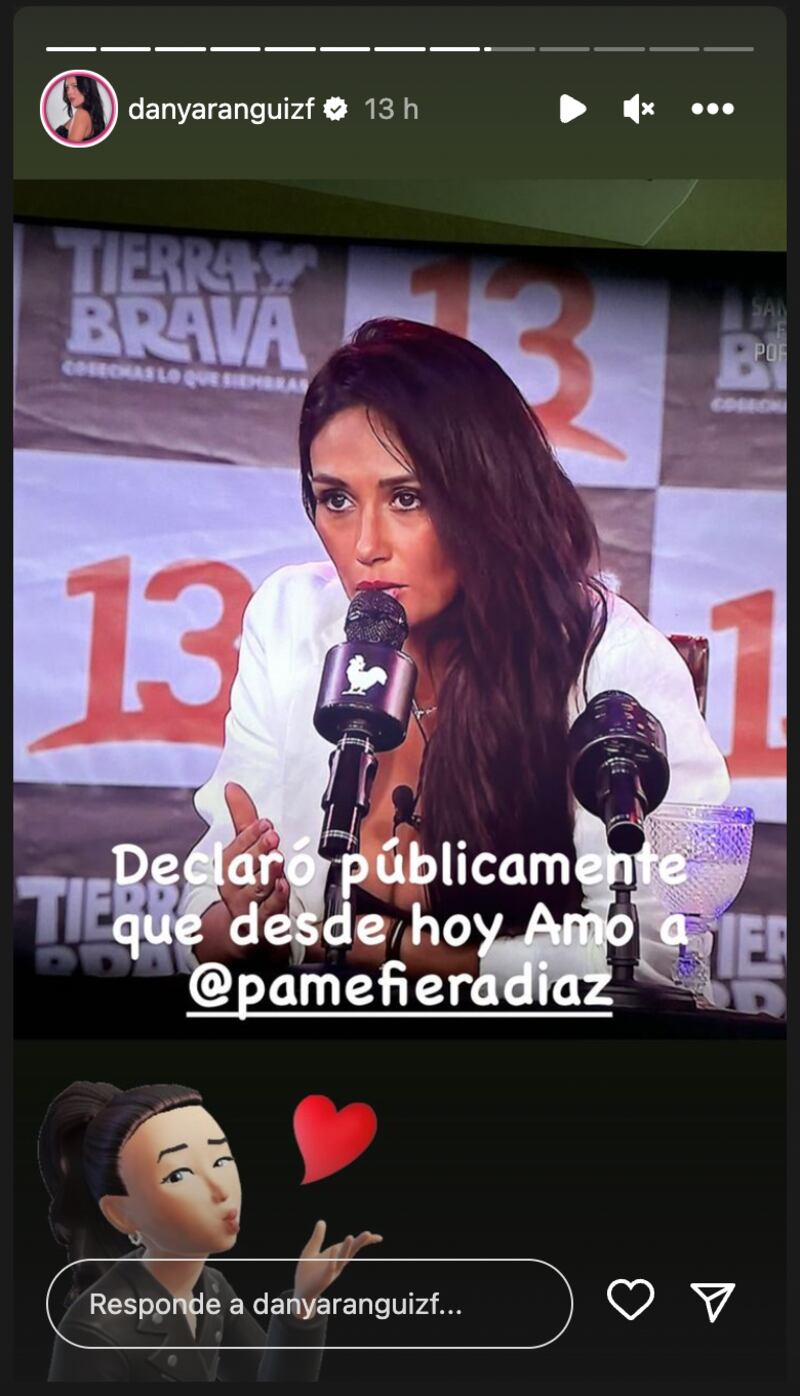Open story options with the three-dot icon
Screen dimensions: 800x1396
coord(711,110)
